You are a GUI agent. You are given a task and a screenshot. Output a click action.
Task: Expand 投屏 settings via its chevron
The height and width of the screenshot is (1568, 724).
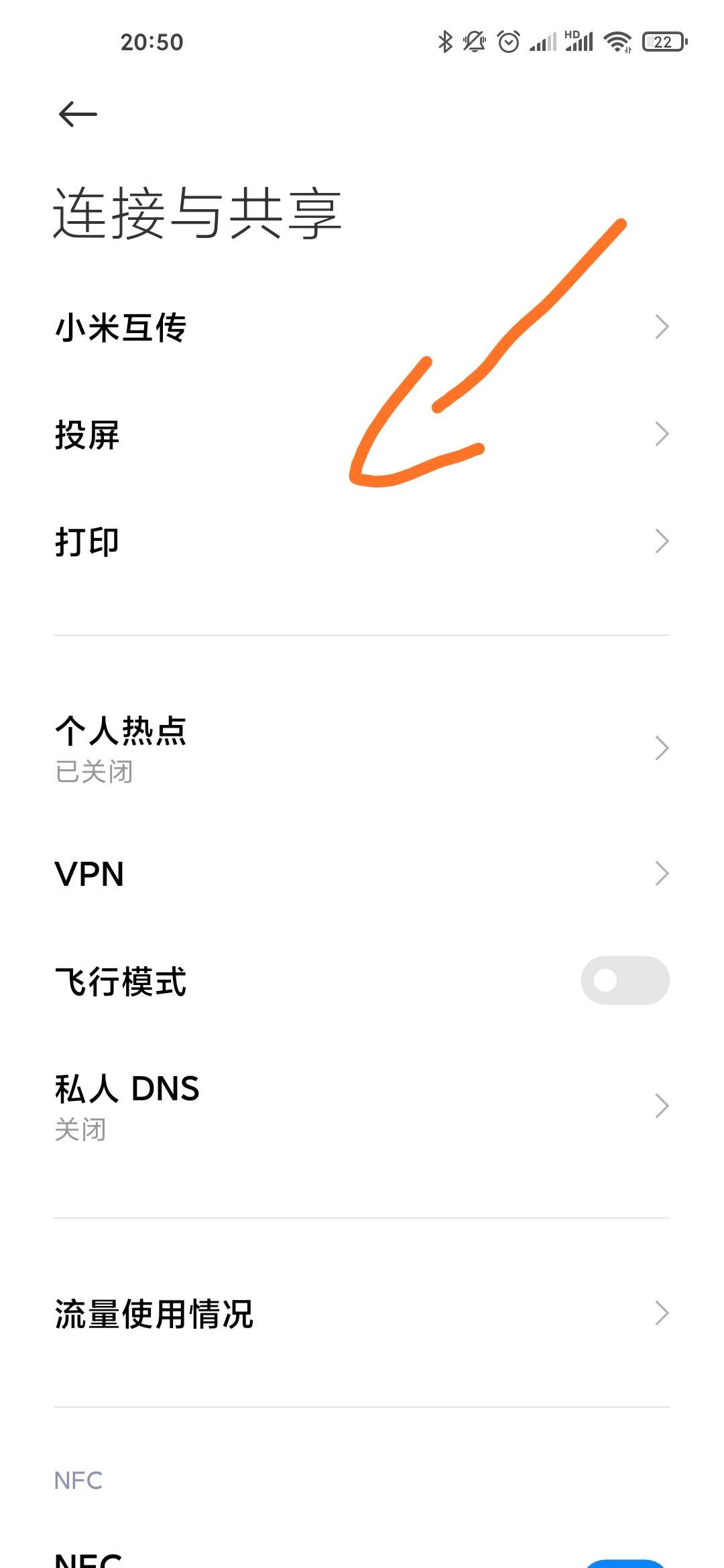pos(662,434)
